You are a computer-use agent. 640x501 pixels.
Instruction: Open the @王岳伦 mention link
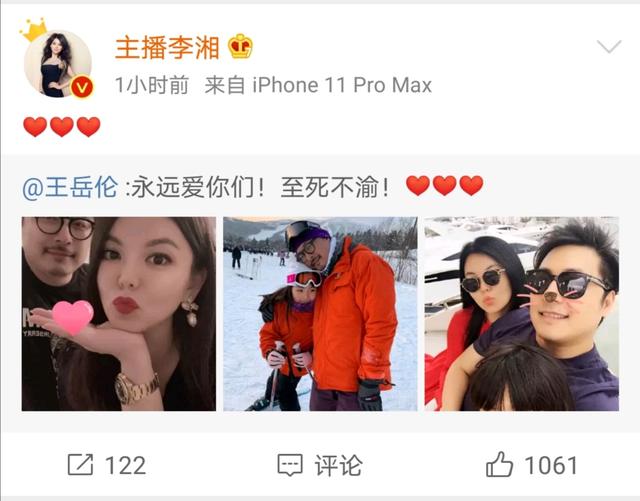pyautogui.click(x=69, y=186)
